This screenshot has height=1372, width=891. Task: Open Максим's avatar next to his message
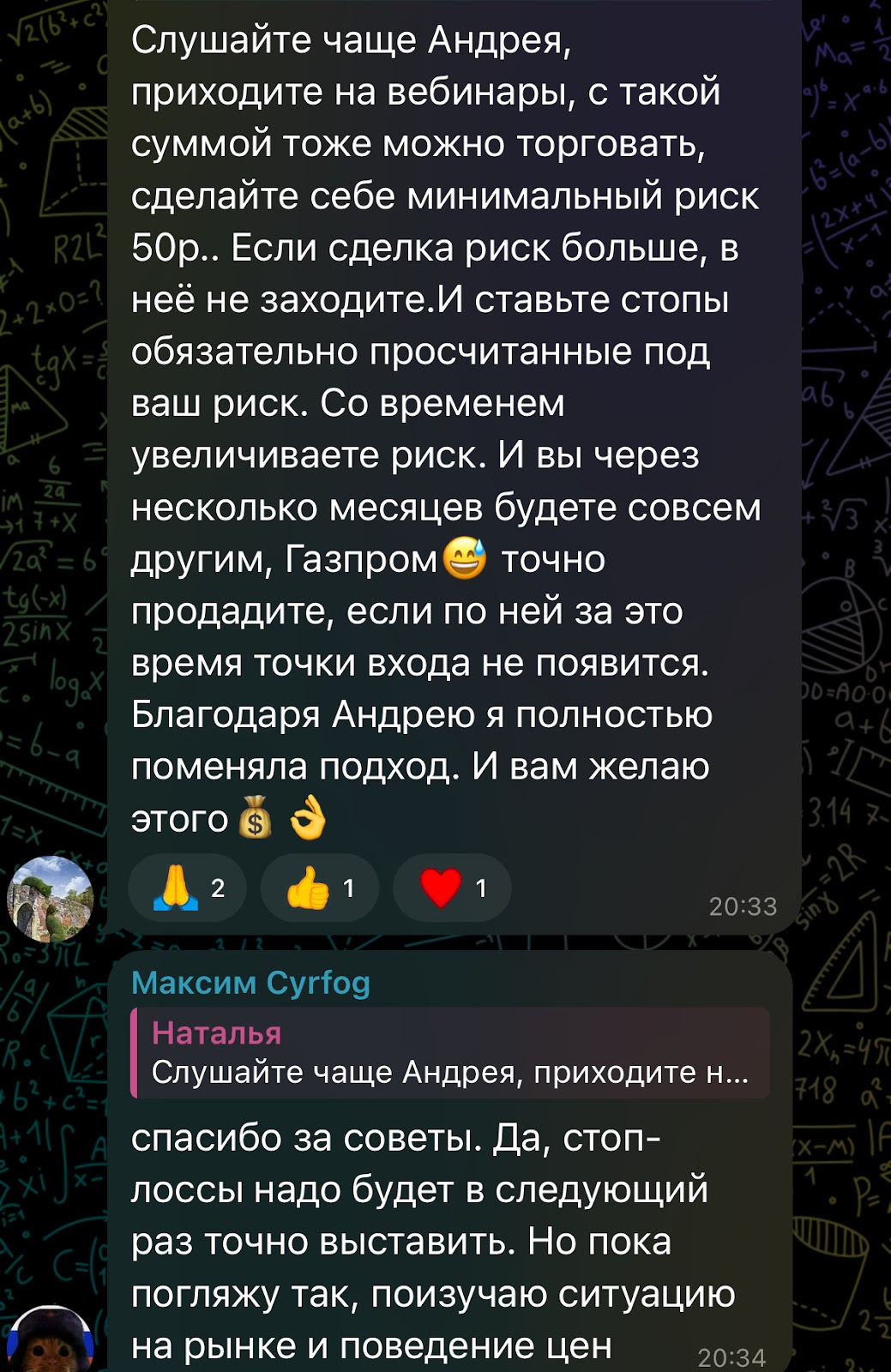tap(50, 1342)
